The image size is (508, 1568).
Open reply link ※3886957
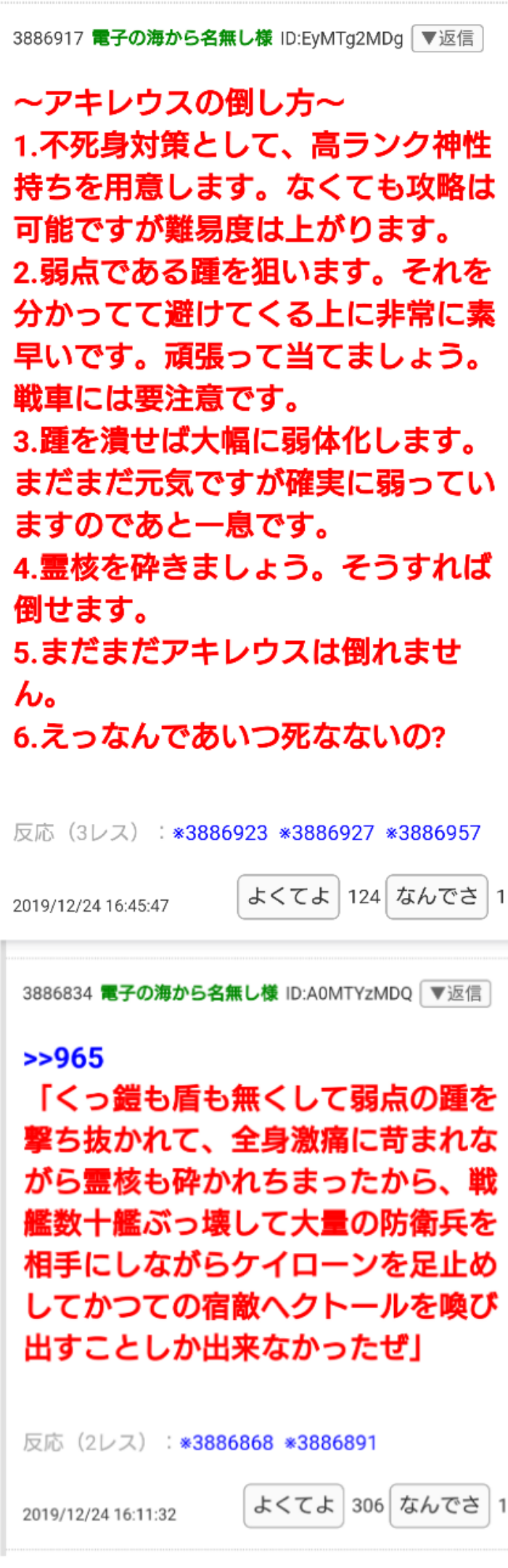click(433, 833)
